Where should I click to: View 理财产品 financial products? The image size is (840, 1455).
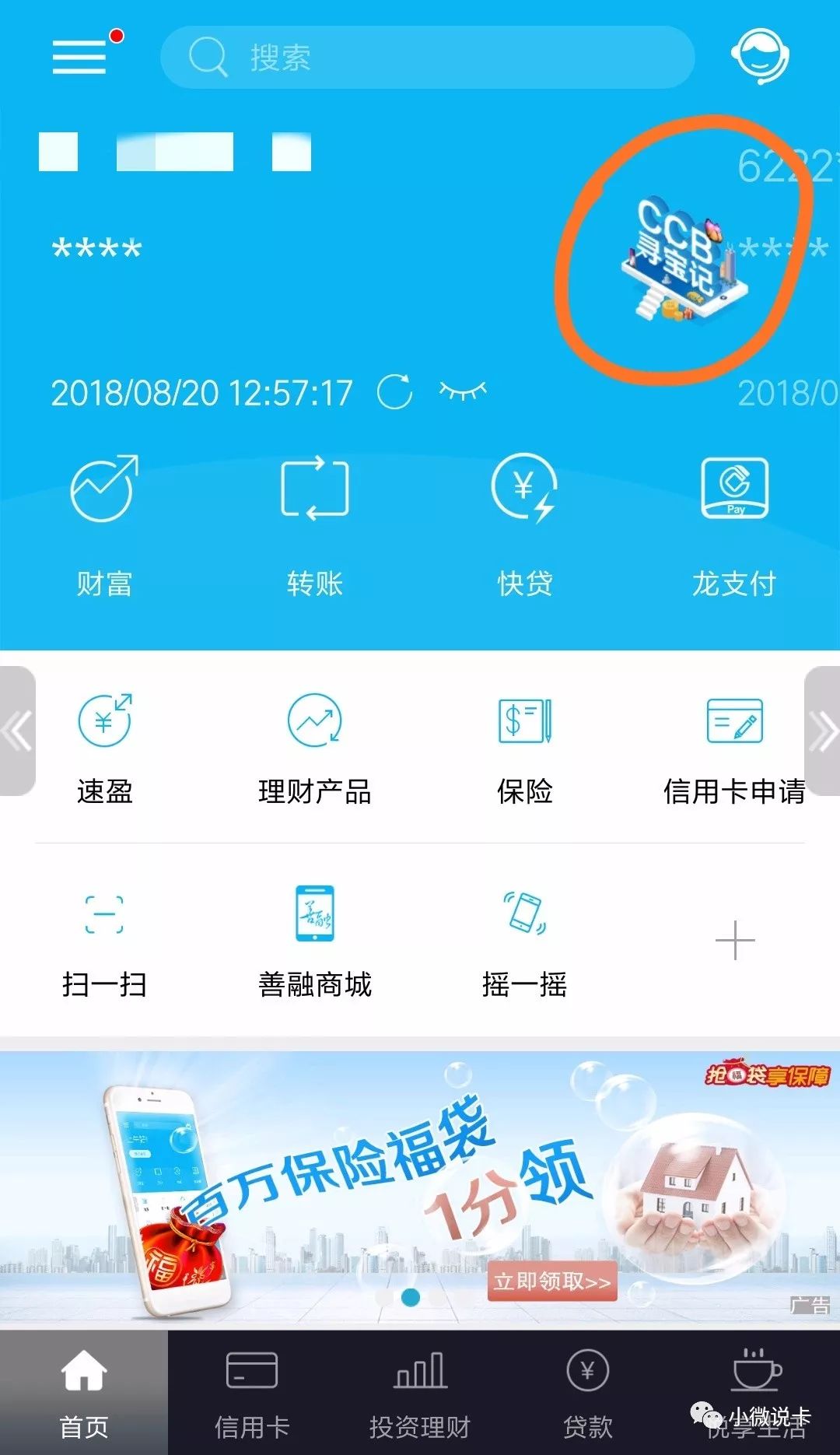click(314, 747)
